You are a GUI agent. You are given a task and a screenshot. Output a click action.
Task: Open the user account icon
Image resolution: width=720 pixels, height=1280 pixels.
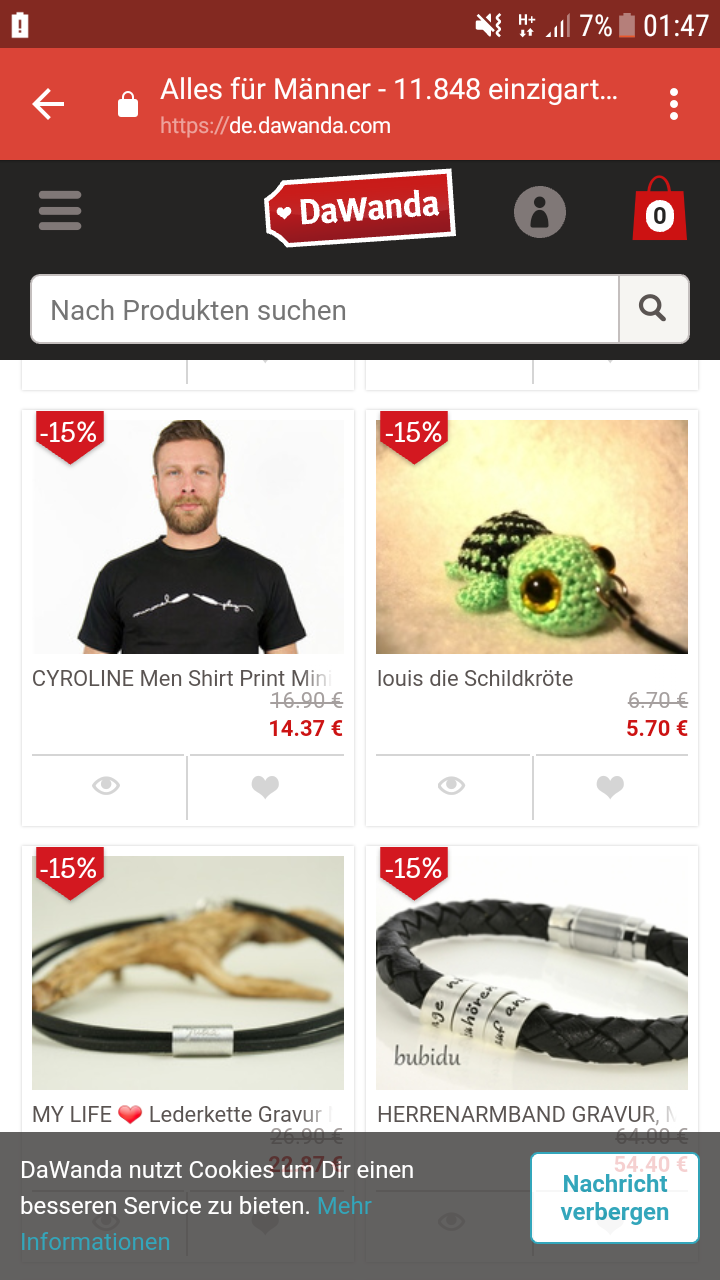(540, 212)
